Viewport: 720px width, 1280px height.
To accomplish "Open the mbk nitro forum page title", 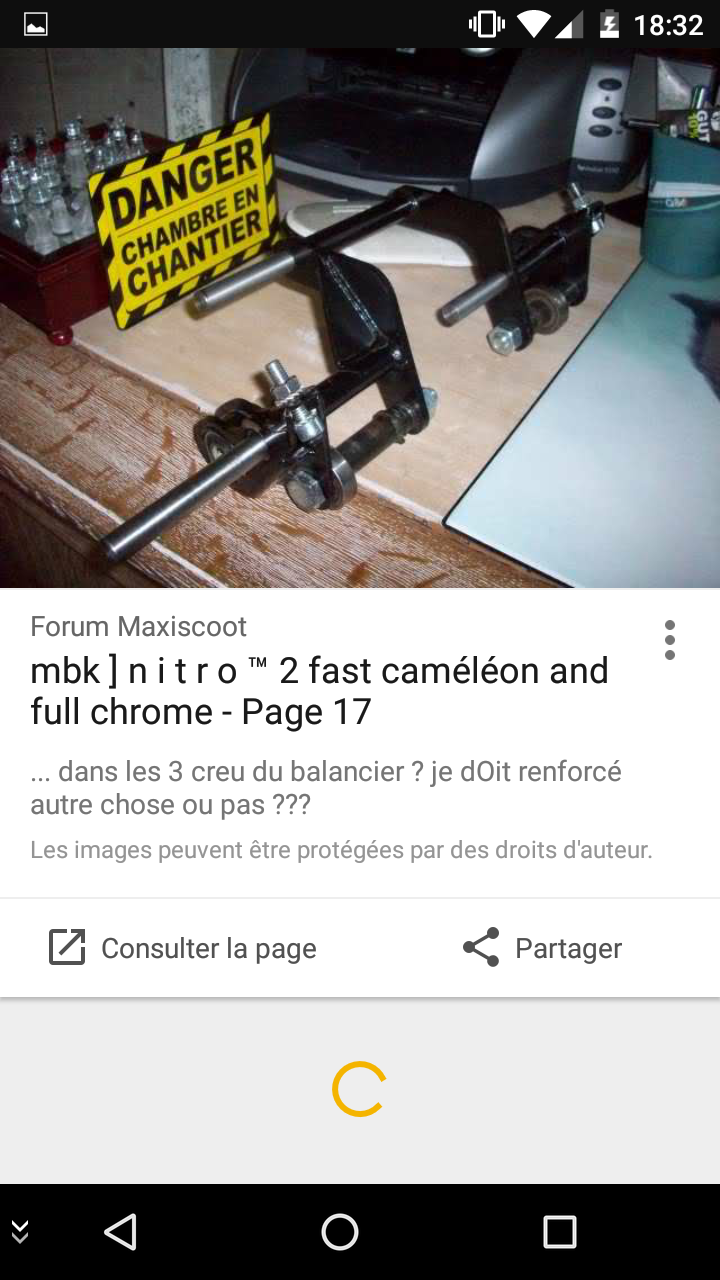I will click(320, 691).
